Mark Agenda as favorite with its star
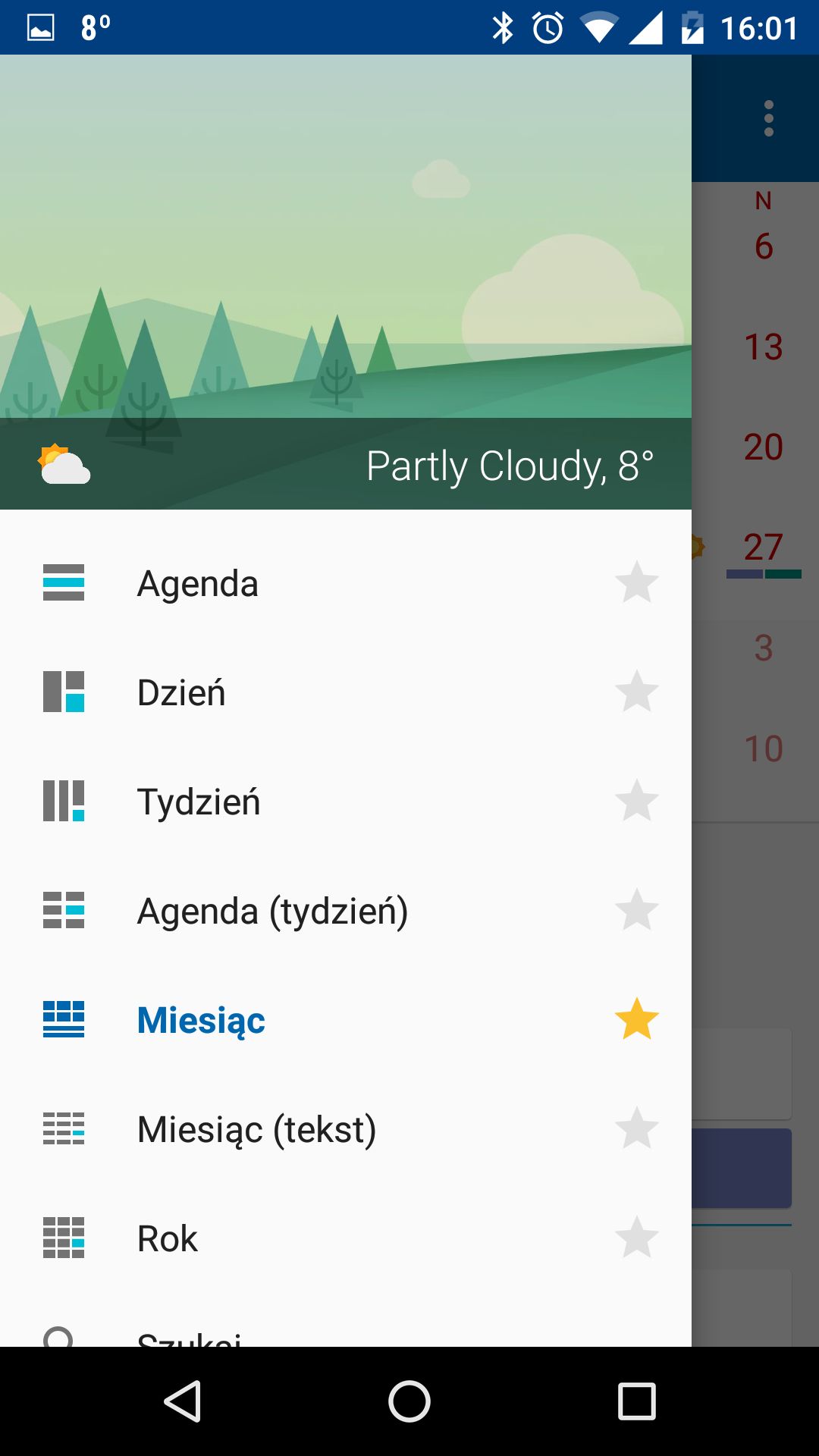819x1456 pixels. click(636, 582)
